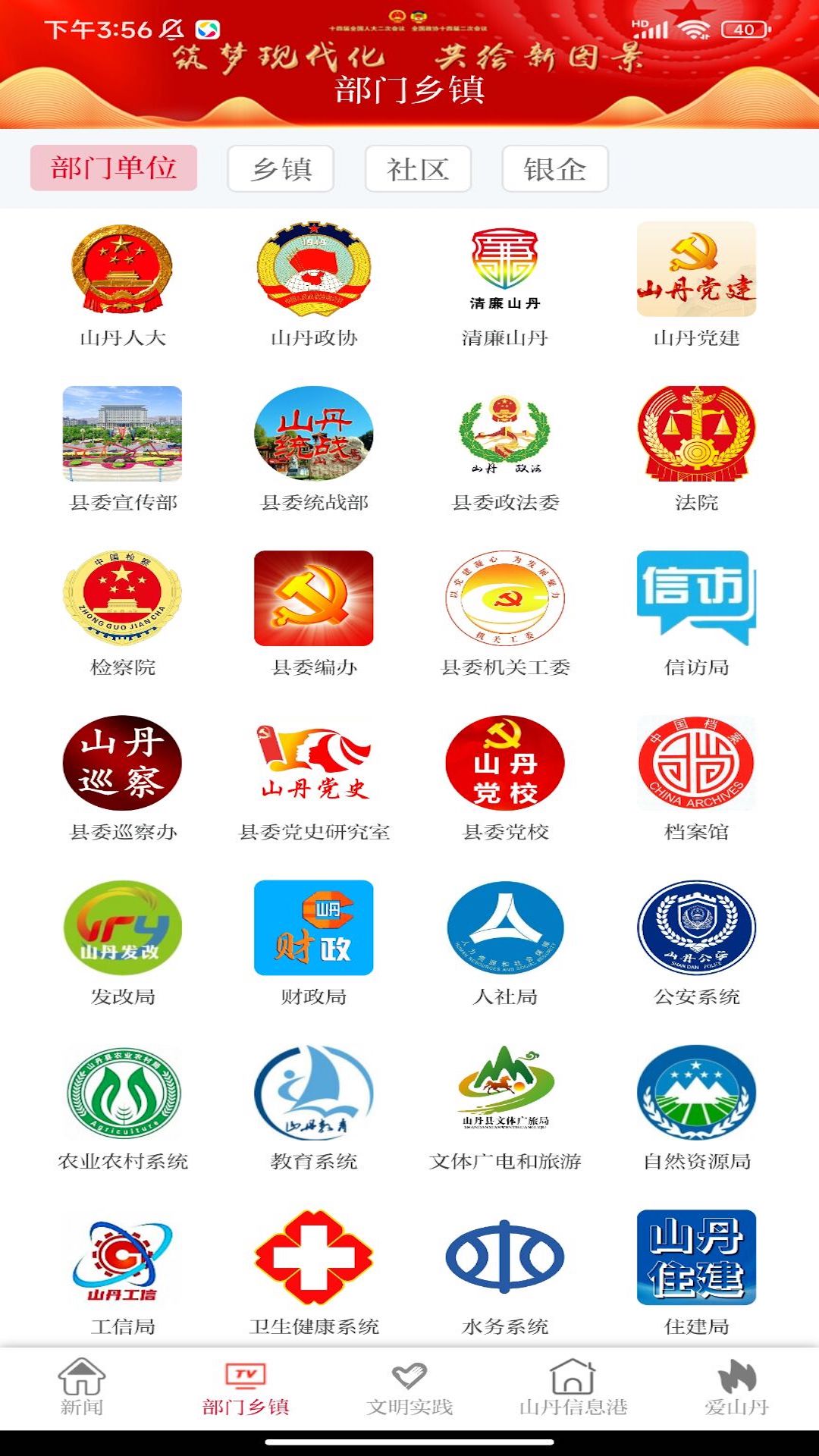Open the 检察院 icon
819x1456 pixels.
(121, 599)
